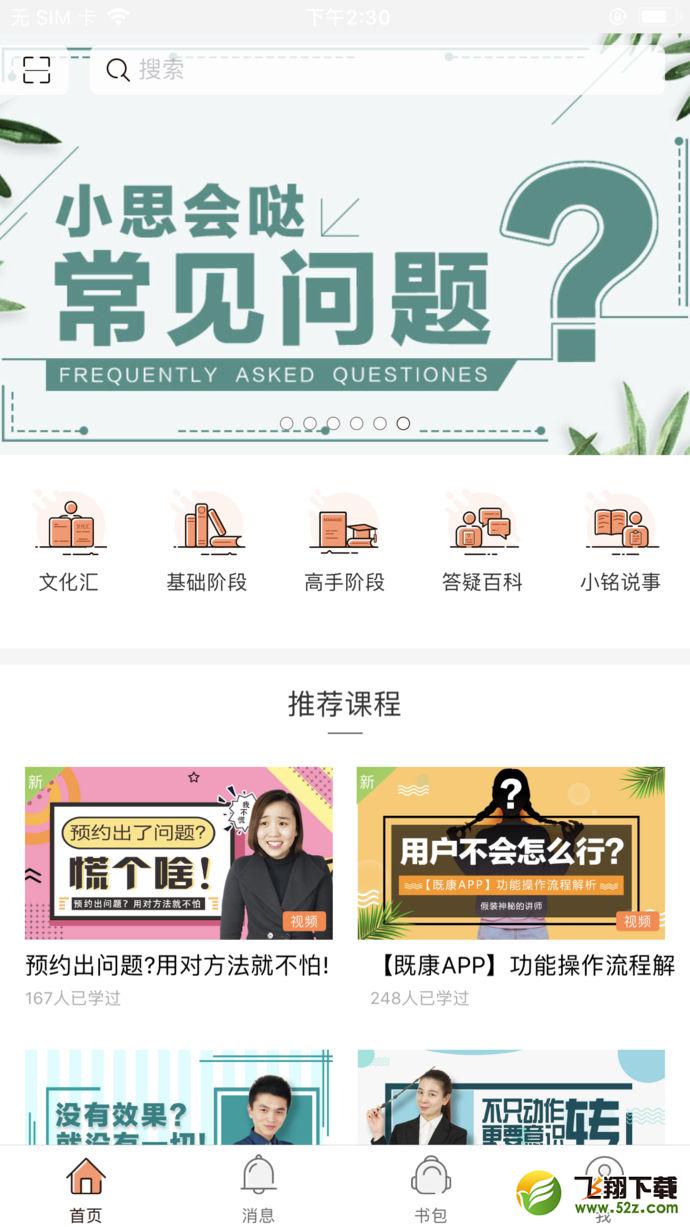
Task: Switch to the 书包 tab
Action: click(431, 1188)
